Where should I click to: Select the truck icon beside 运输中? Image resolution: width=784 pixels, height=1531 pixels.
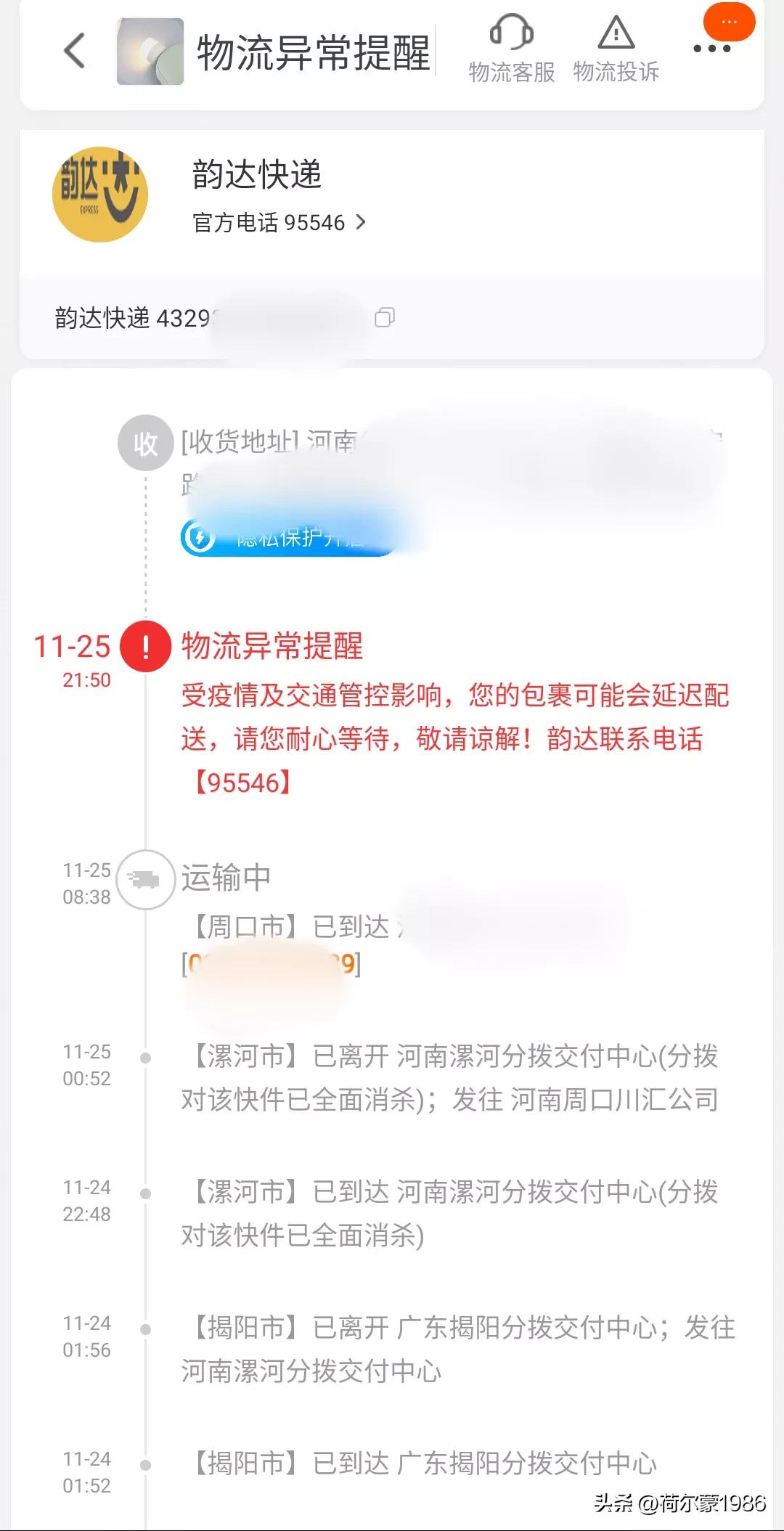146,878
